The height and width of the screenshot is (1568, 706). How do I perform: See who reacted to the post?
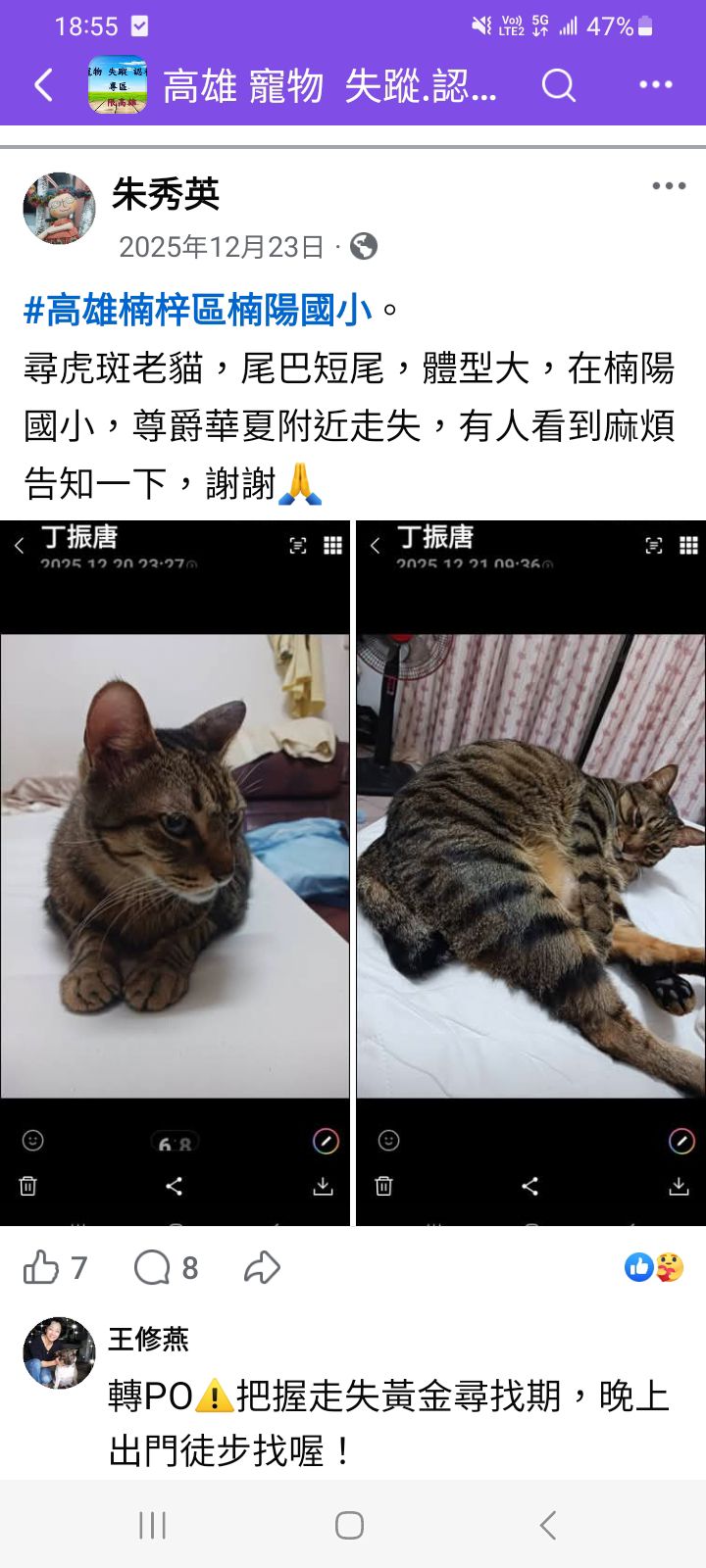[654, 1267]
